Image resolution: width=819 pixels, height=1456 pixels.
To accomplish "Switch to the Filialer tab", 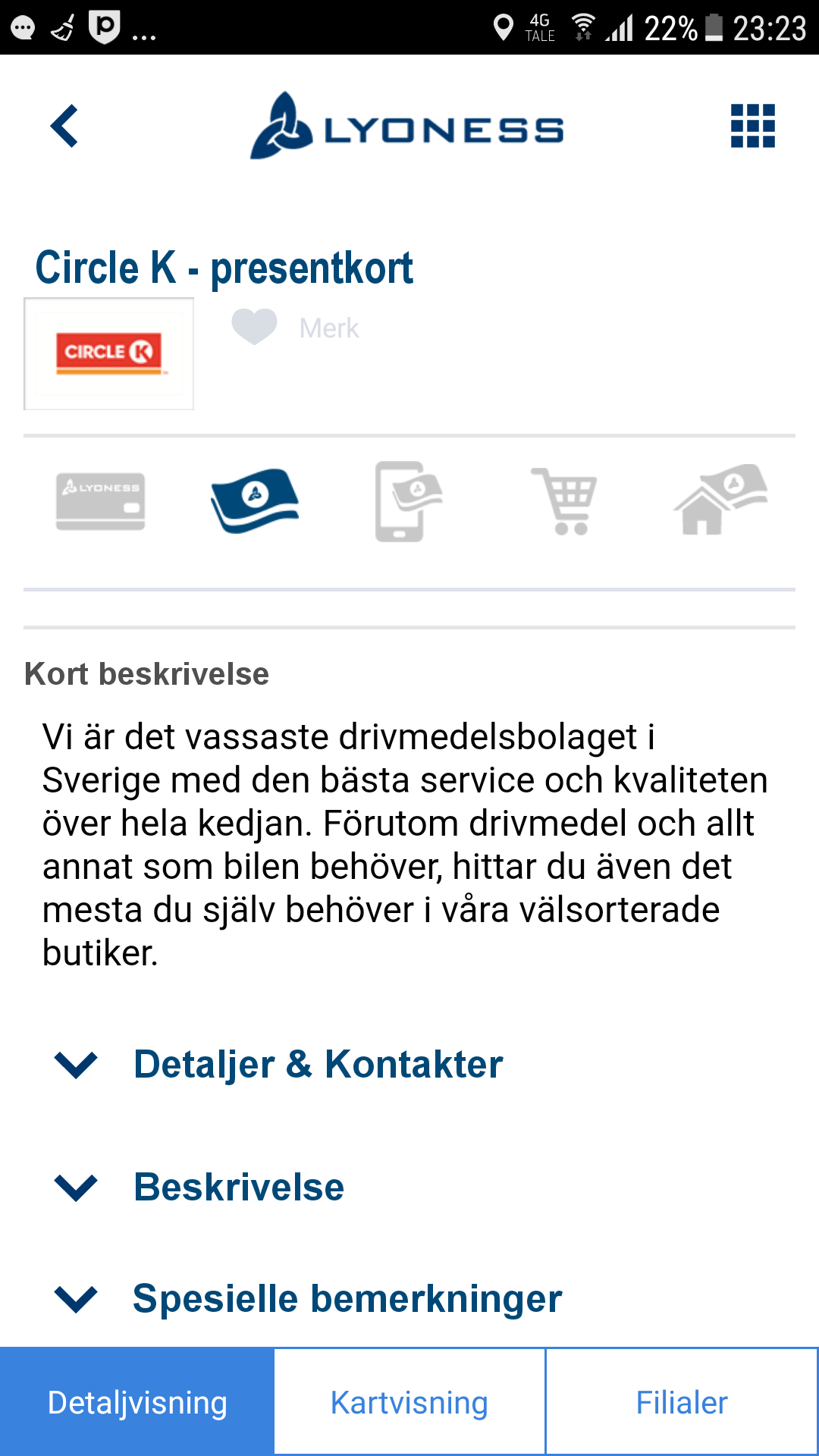I will (x=682, y=1402).
